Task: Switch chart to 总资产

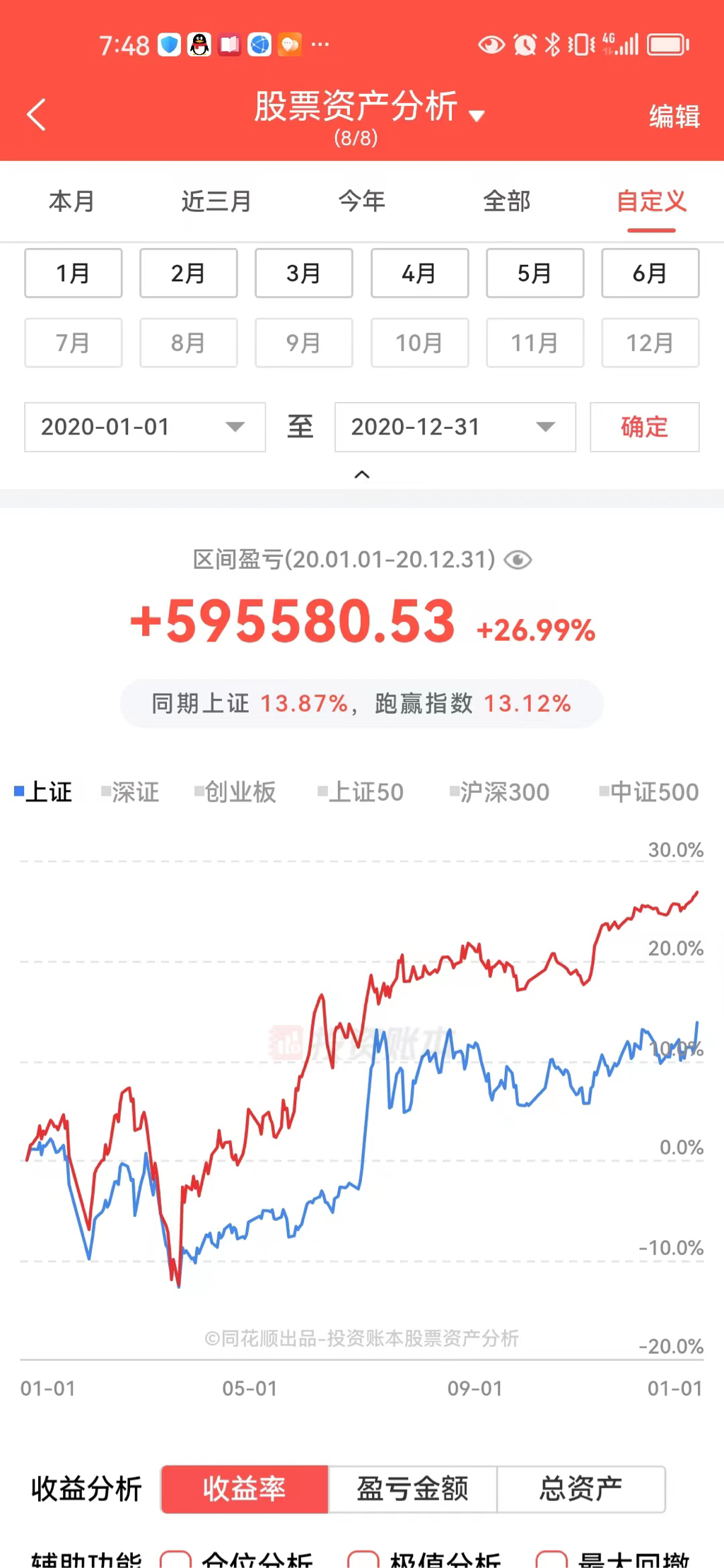Action: tap(580, 1489)
